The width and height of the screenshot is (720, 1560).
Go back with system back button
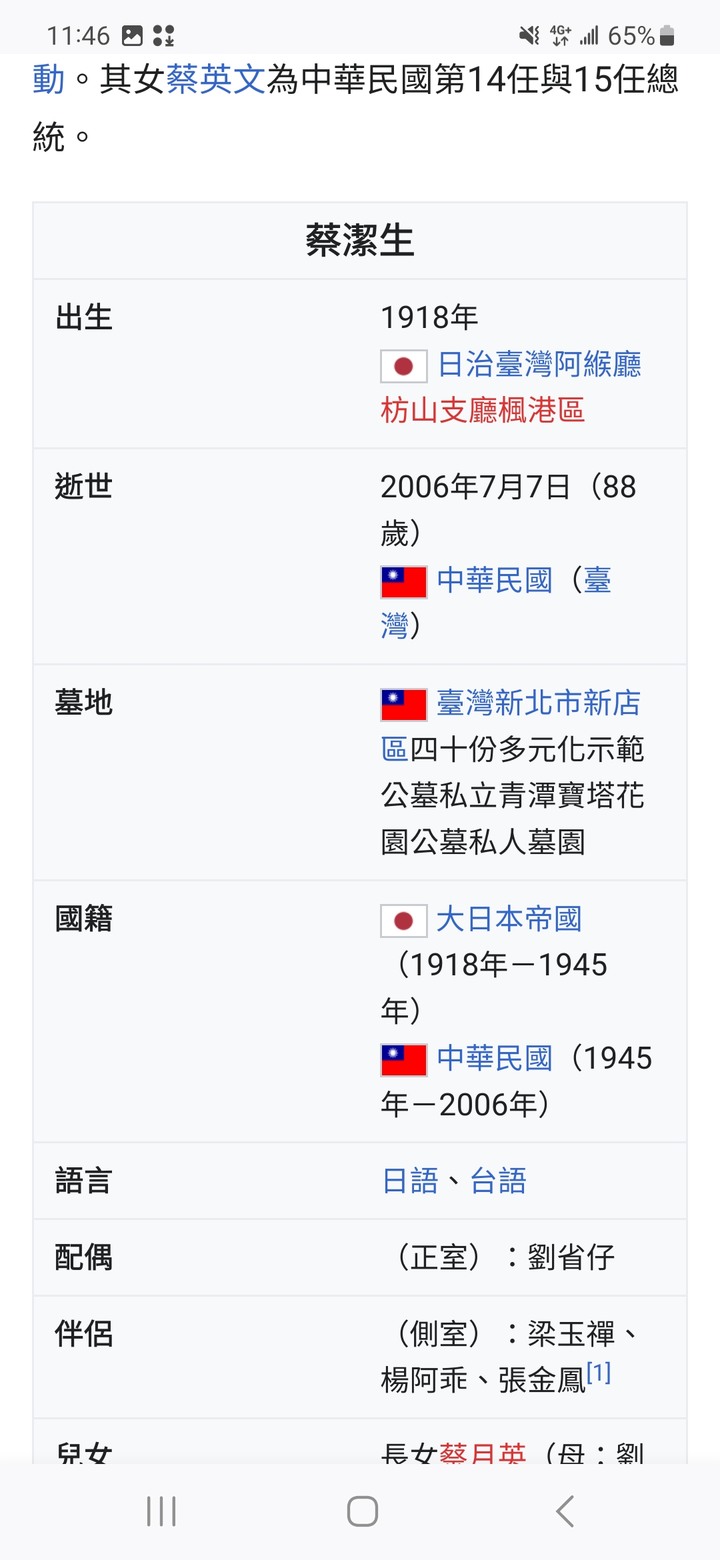565,1511
